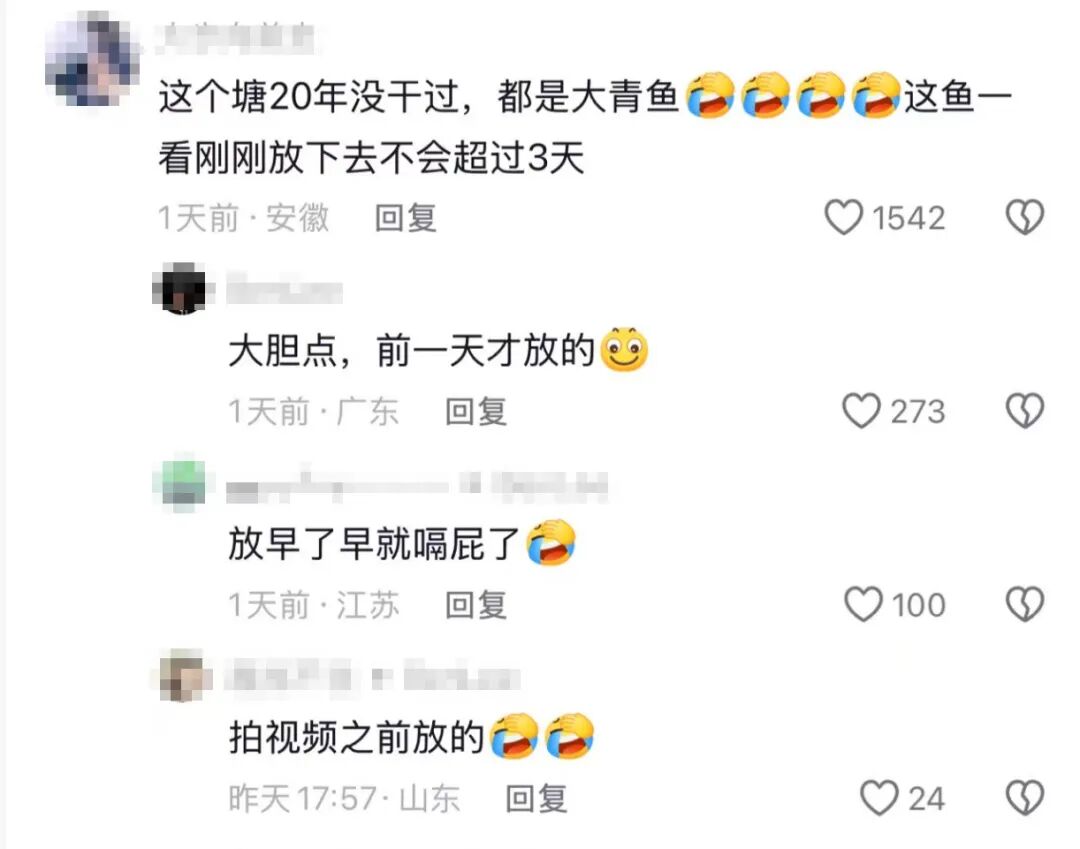
Task: Dislike the reply from 广东
Action: pos(1024,411)
